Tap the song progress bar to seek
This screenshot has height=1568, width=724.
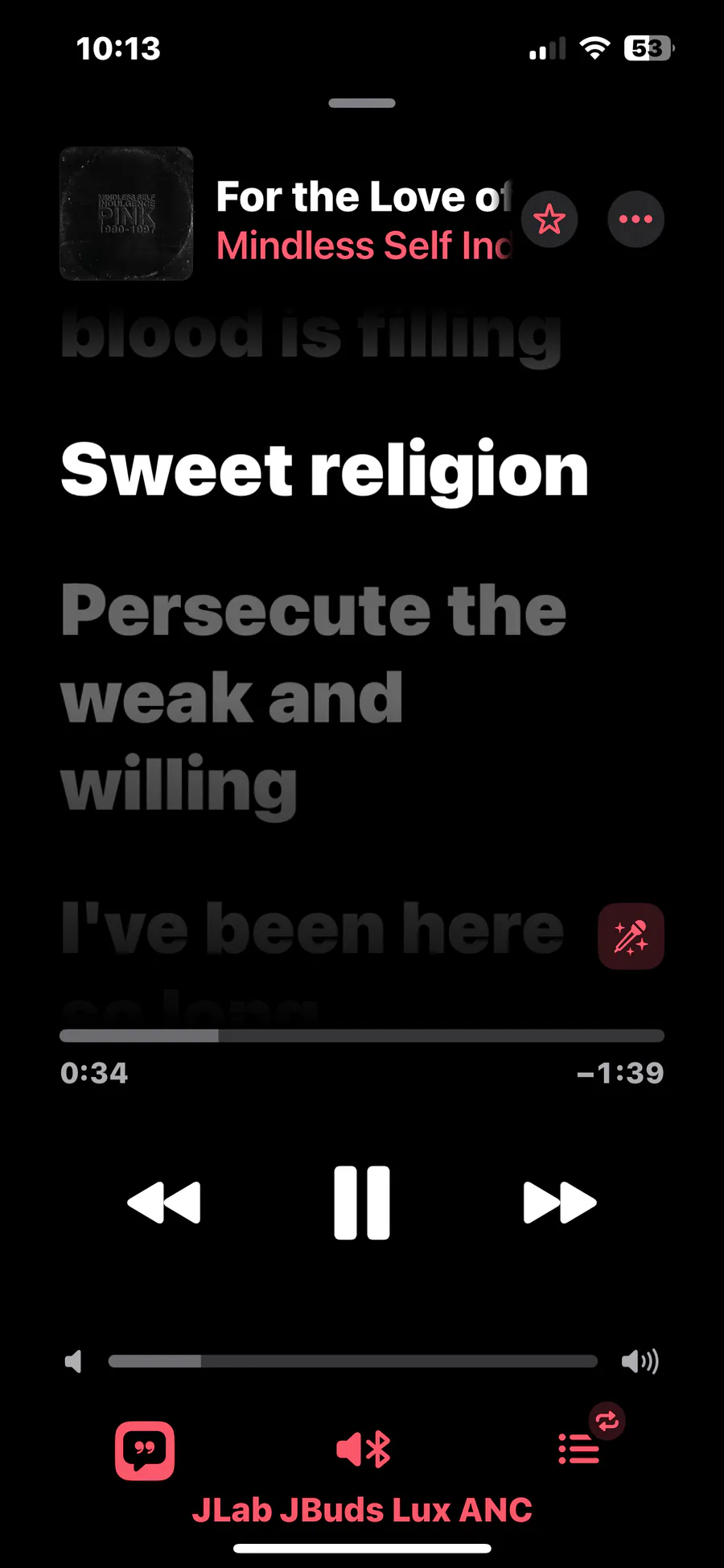(x=362, y=1036)
